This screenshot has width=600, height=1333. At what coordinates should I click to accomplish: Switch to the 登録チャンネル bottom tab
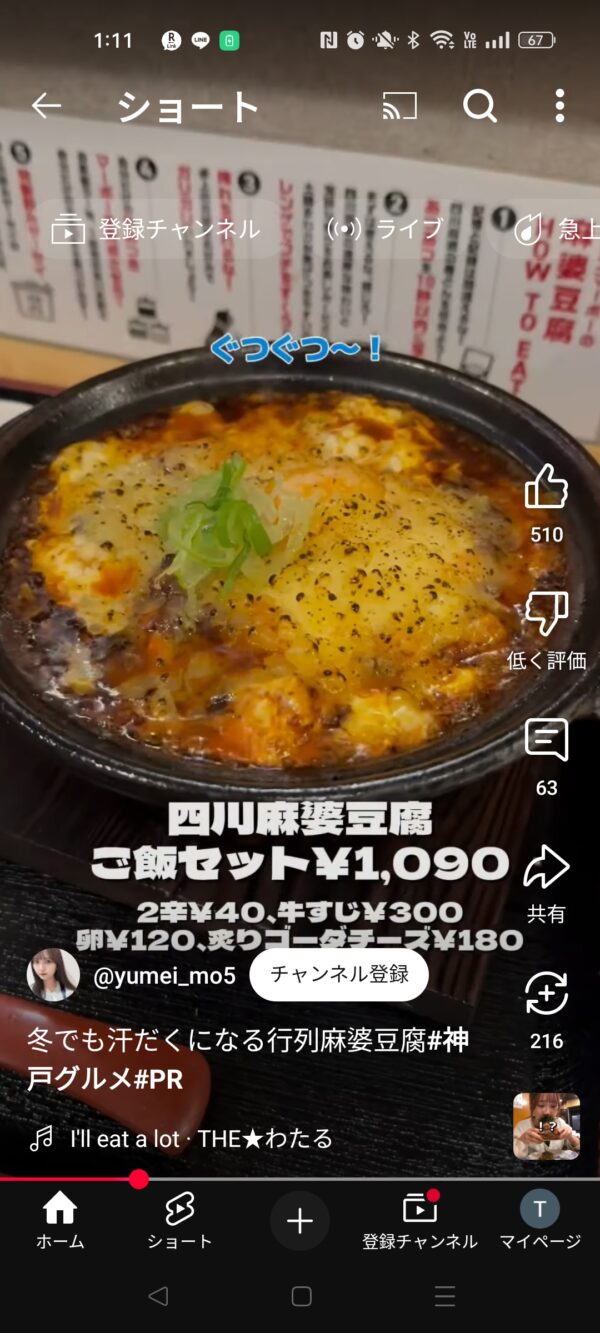point(420,1220)
